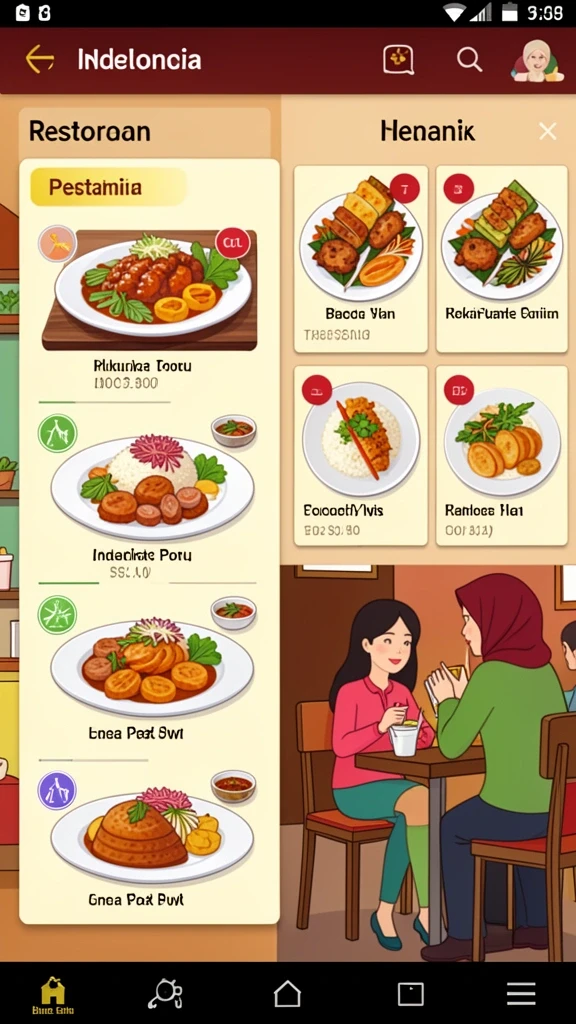The width and height of the screenshot is (576, 1024).
Task: Open the search magnifier
Action: click(x=469, y=59)
